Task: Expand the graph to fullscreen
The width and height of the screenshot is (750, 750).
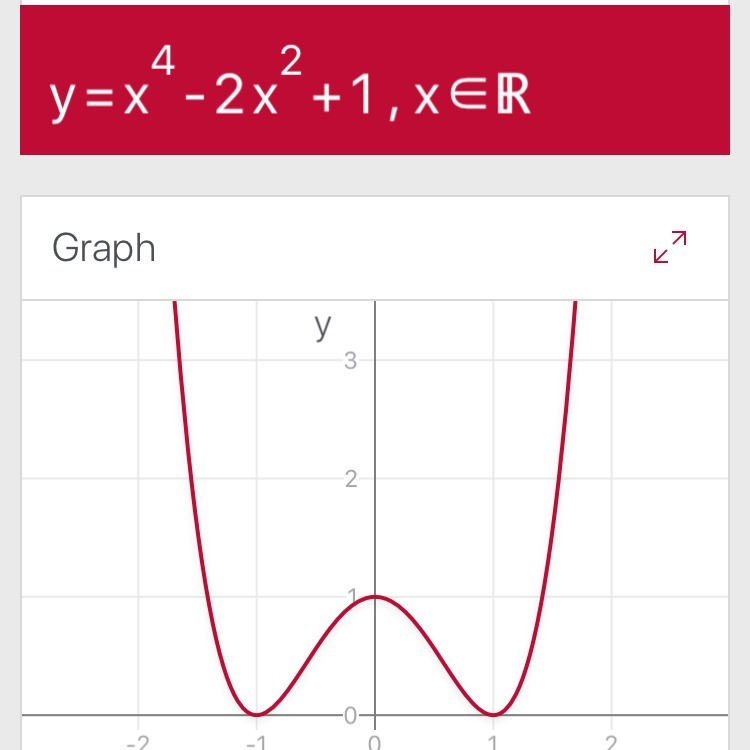Action: [x=670, y=247]
